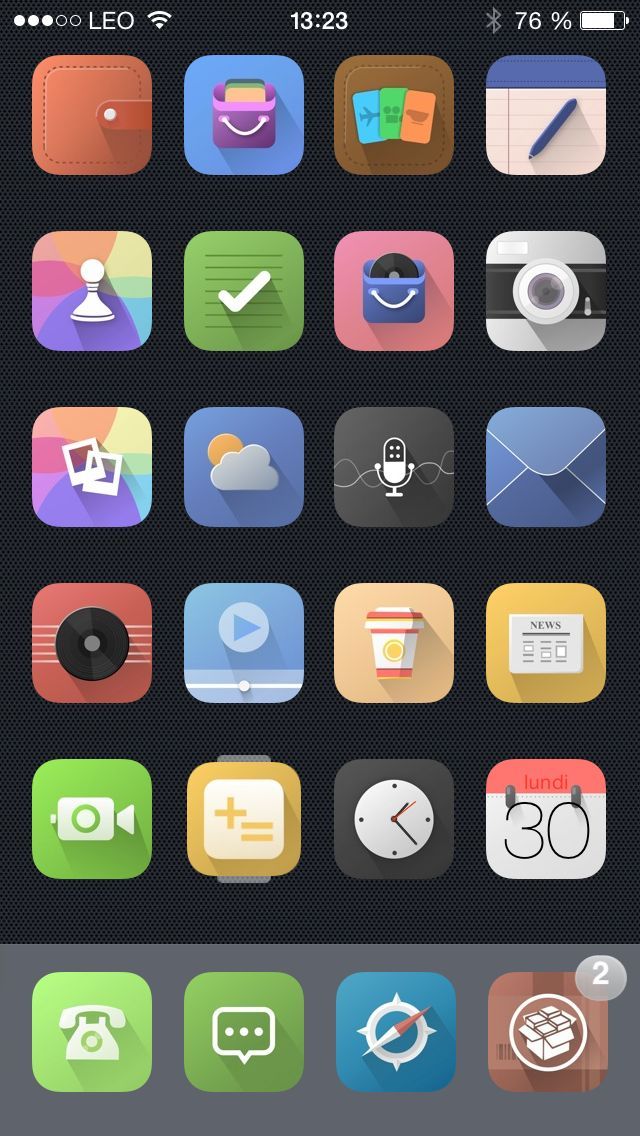Open the Notes app with pen
The width and height of the screenshot is (640, 1136).
click(546, 115)
